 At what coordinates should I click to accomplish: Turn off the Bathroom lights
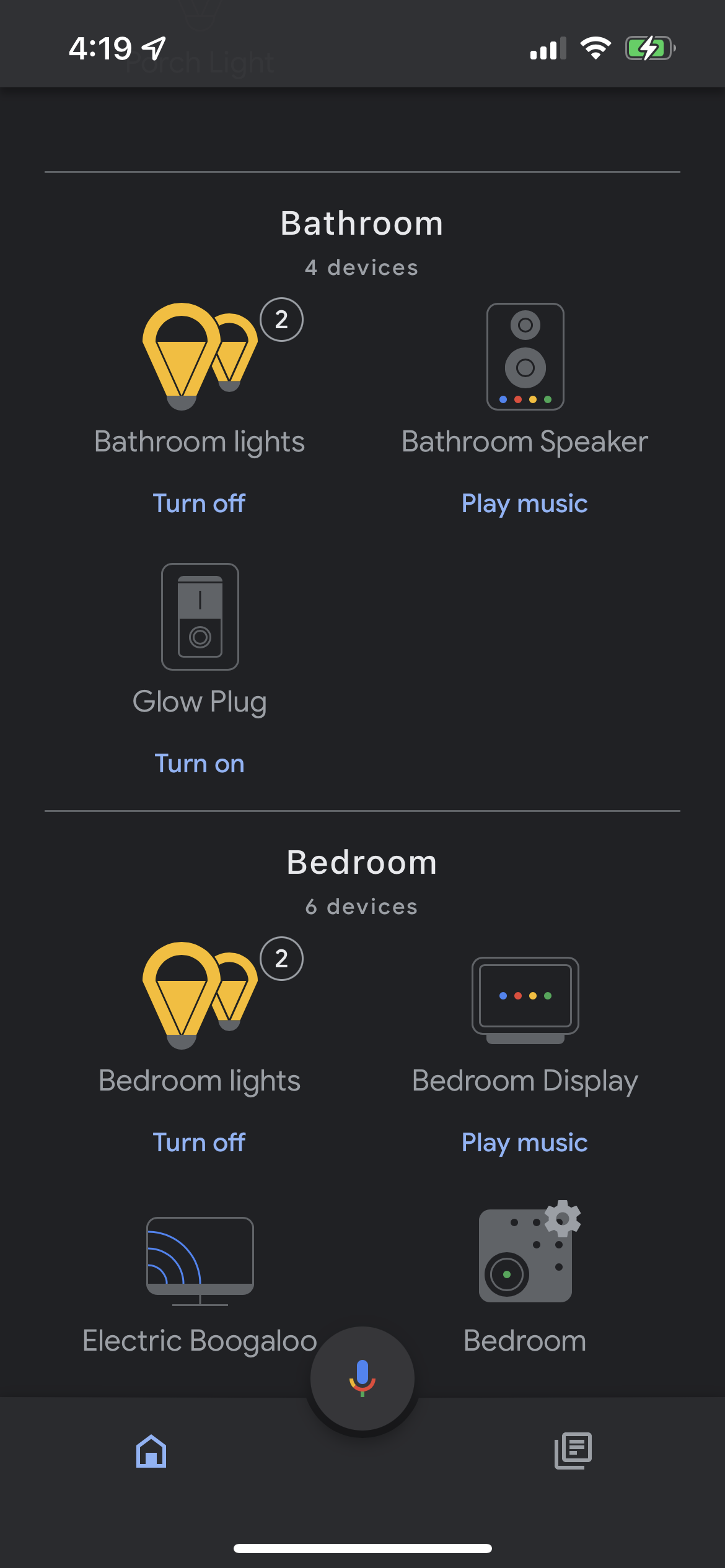pos(200,503)
